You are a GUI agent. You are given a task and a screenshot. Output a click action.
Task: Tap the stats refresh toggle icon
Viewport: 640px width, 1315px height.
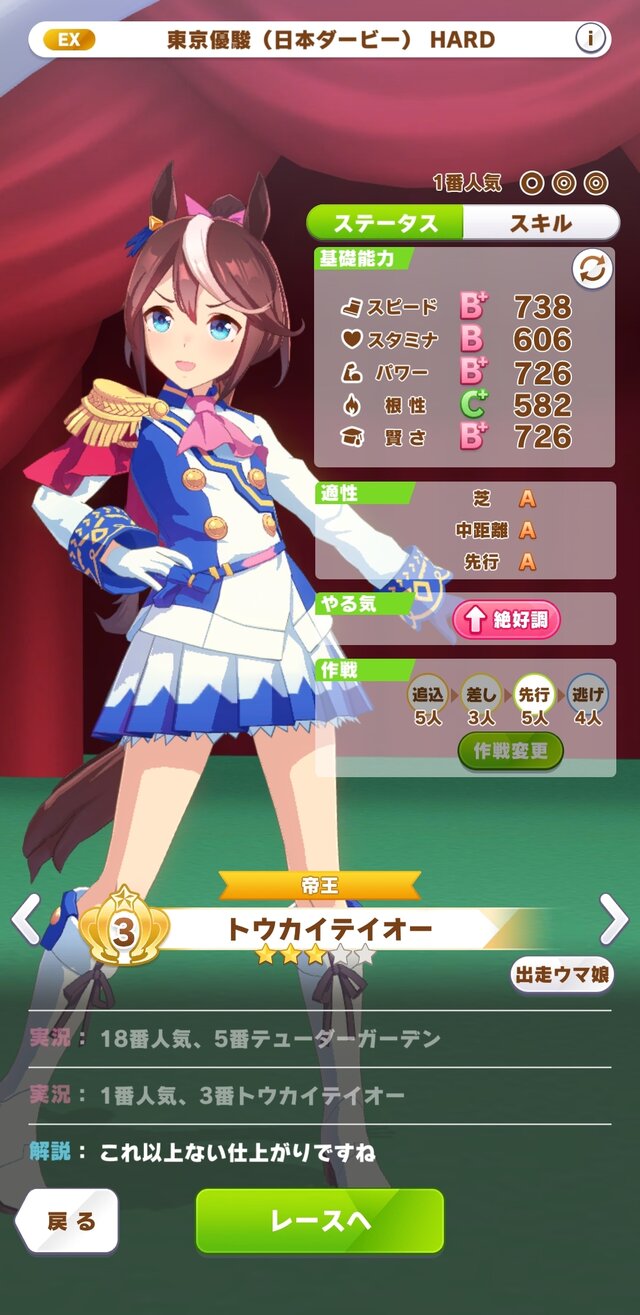click(x=592, y=270)
